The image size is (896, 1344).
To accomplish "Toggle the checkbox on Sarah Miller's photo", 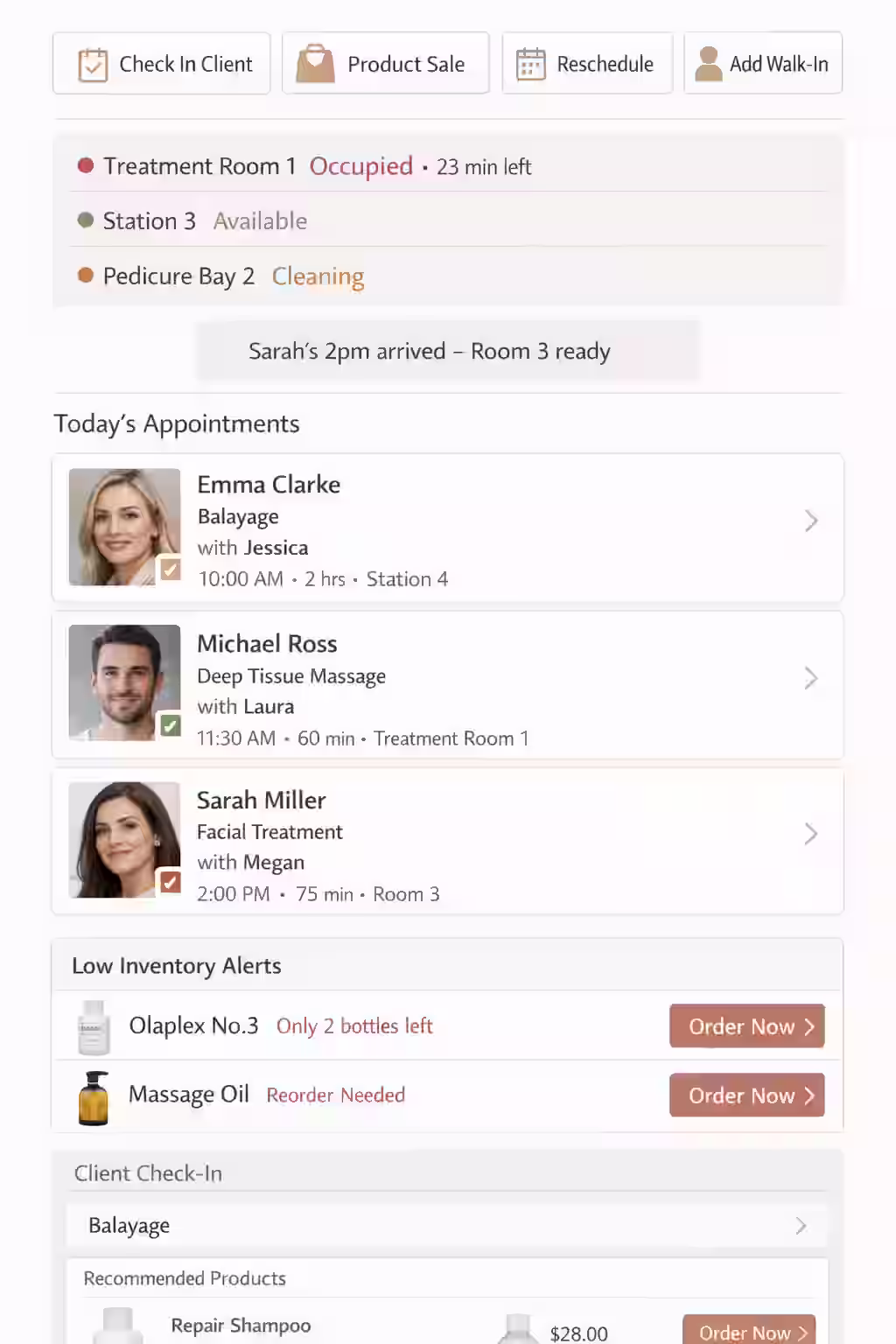I will click(171, 882).
